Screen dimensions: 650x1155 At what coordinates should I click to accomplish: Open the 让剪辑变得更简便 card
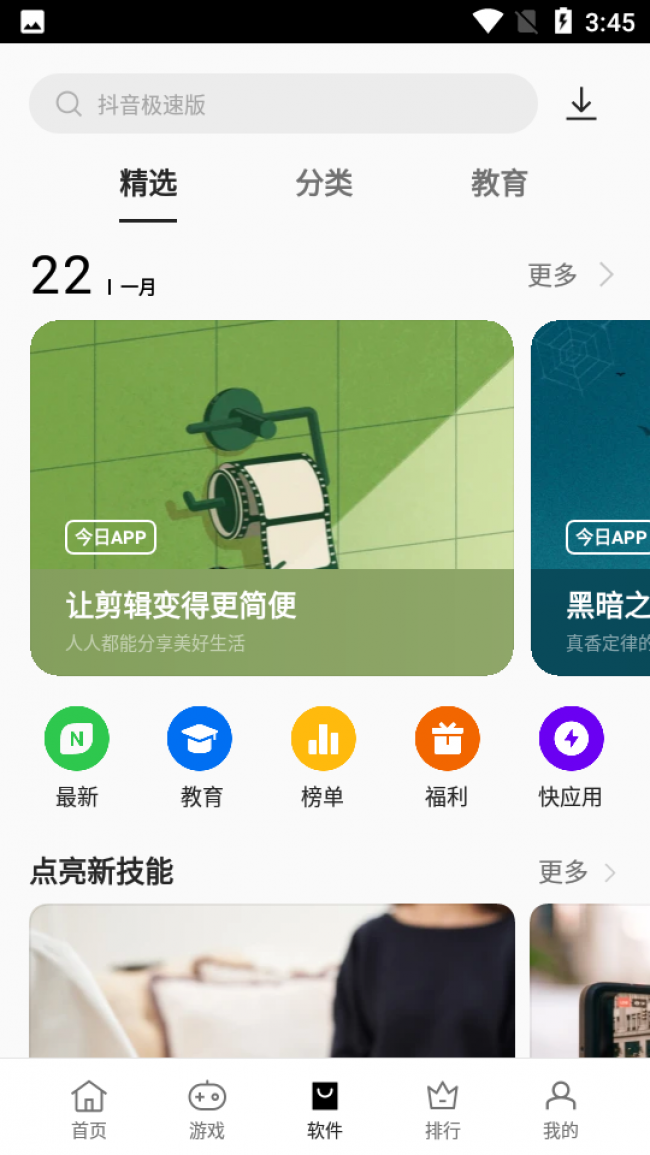(x=272, y=497)
